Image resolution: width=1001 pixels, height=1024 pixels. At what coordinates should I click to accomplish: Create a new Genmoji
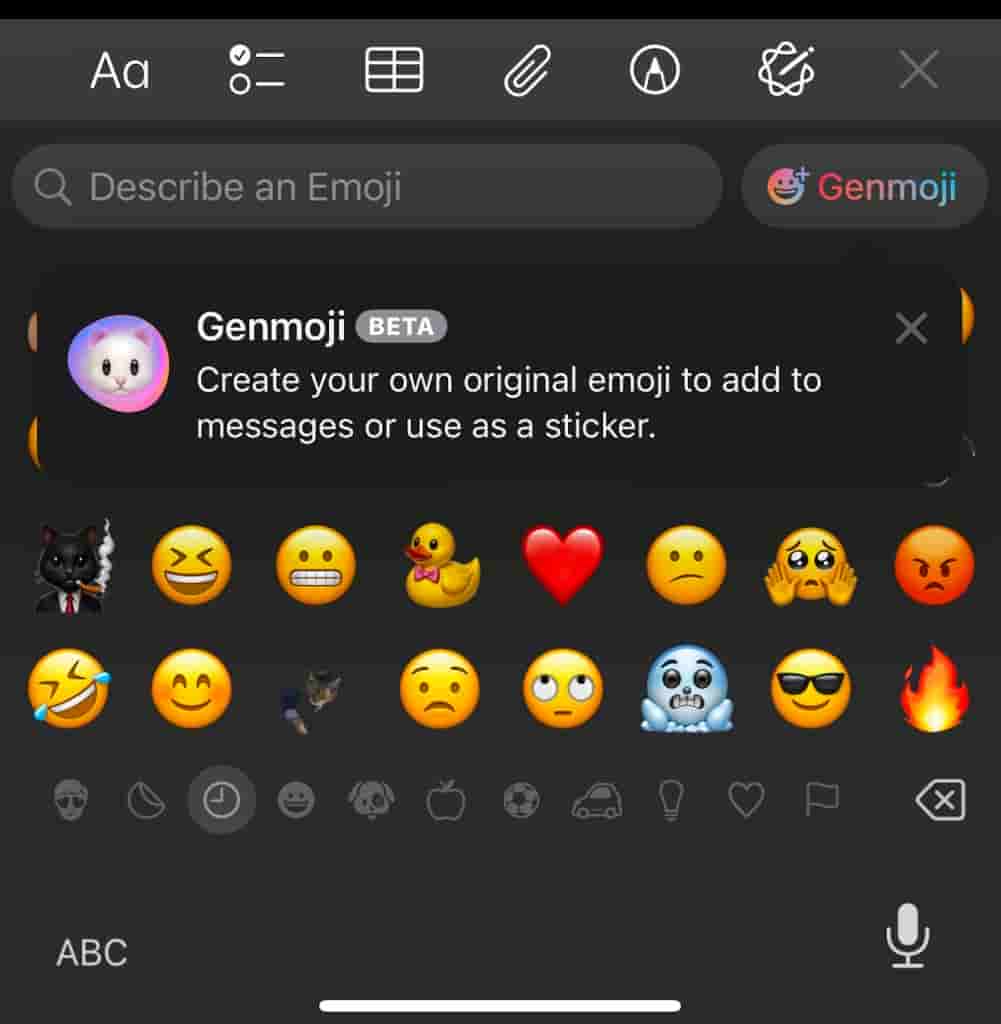(863, 187)
